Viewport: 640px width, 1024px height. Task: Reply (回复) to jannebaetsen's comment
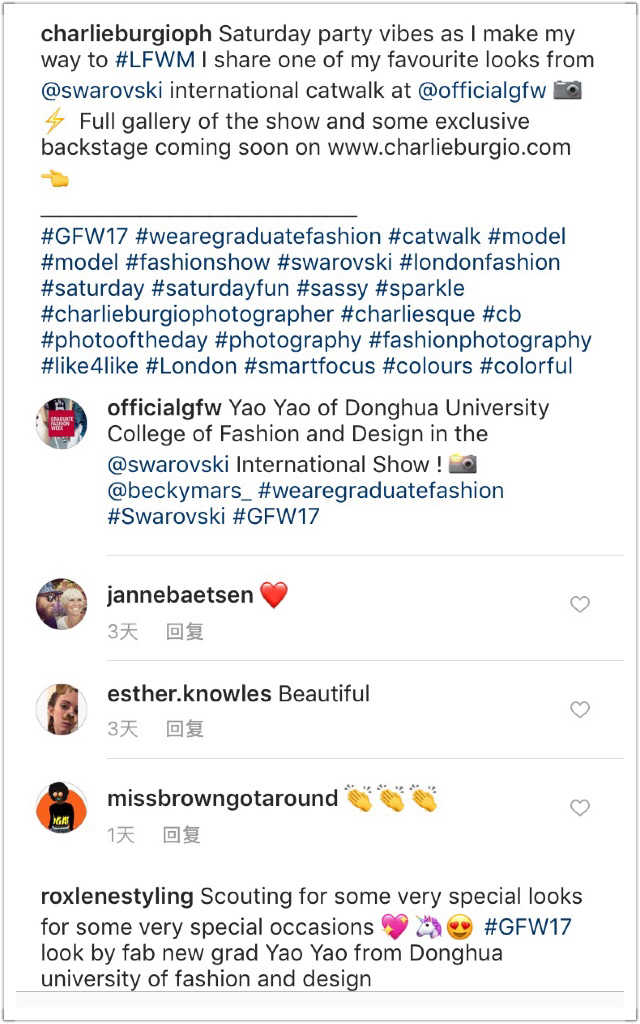[x=185, y=632]
